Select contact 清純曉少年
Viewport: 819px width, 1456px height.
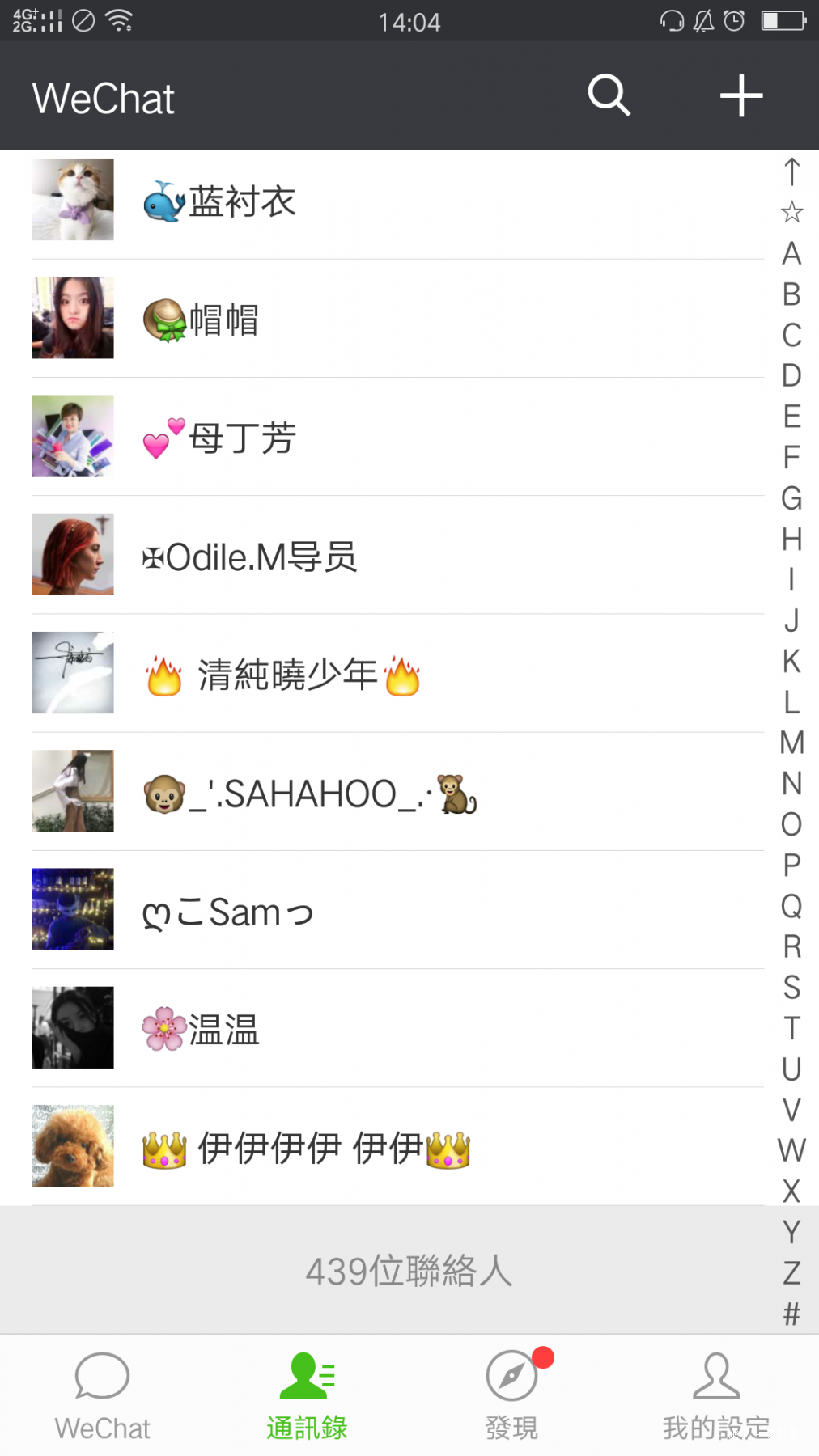(x=397, y=673)
